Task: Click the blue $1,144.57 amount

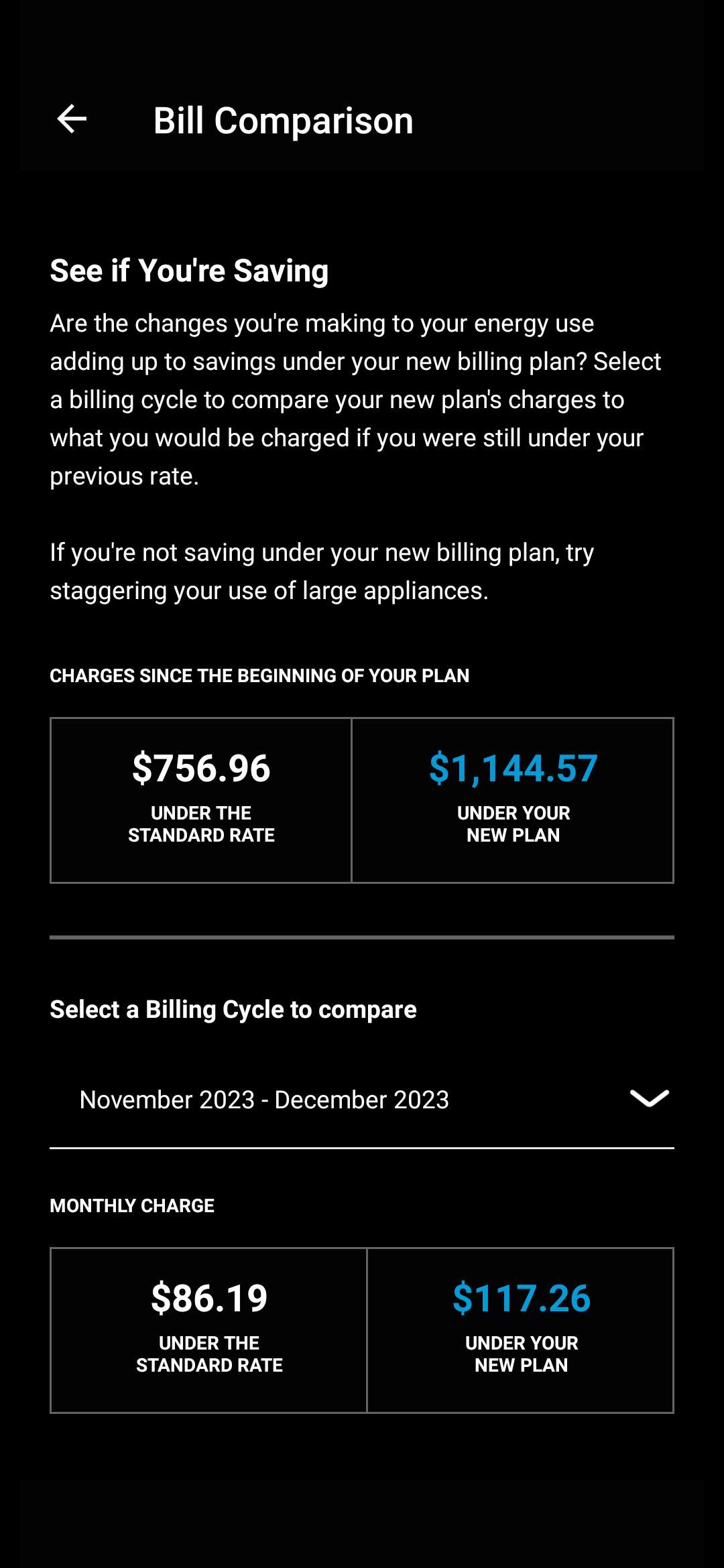Action: tap(512, 769)
